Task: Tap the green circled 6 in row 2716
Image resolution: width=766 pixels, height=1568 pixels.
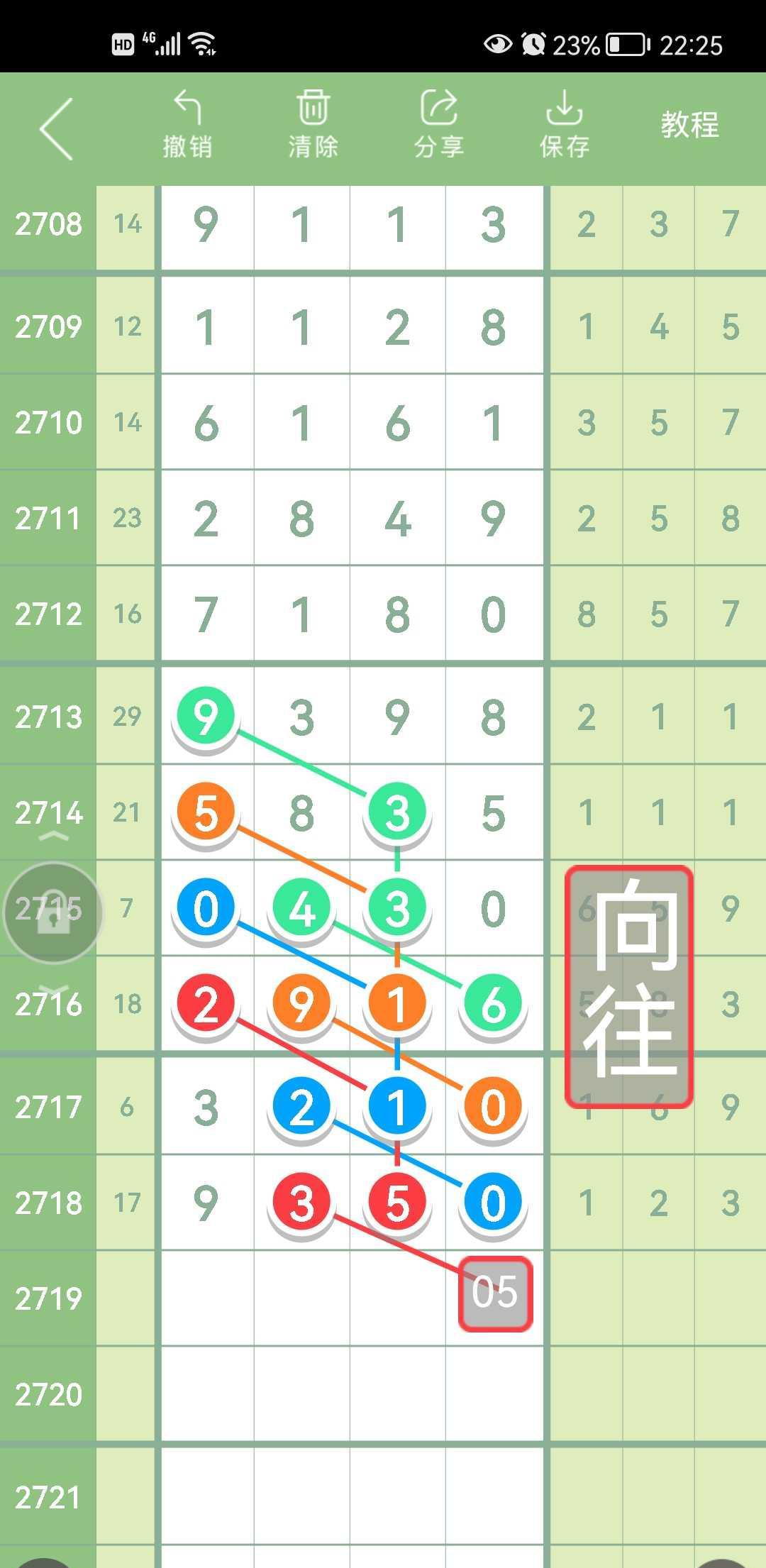Action: [493, 1003]
